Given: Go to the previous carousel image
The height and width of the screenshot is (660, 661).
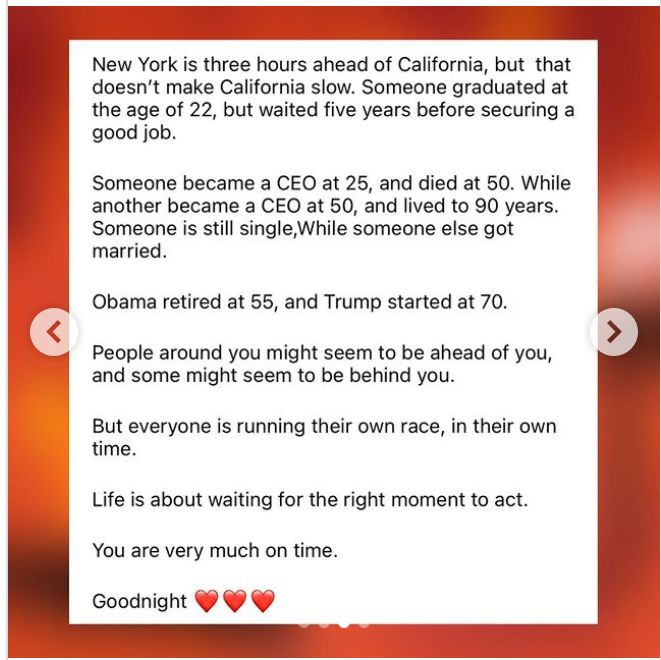Looking at the screenshot, I should [x=54, y=332].
